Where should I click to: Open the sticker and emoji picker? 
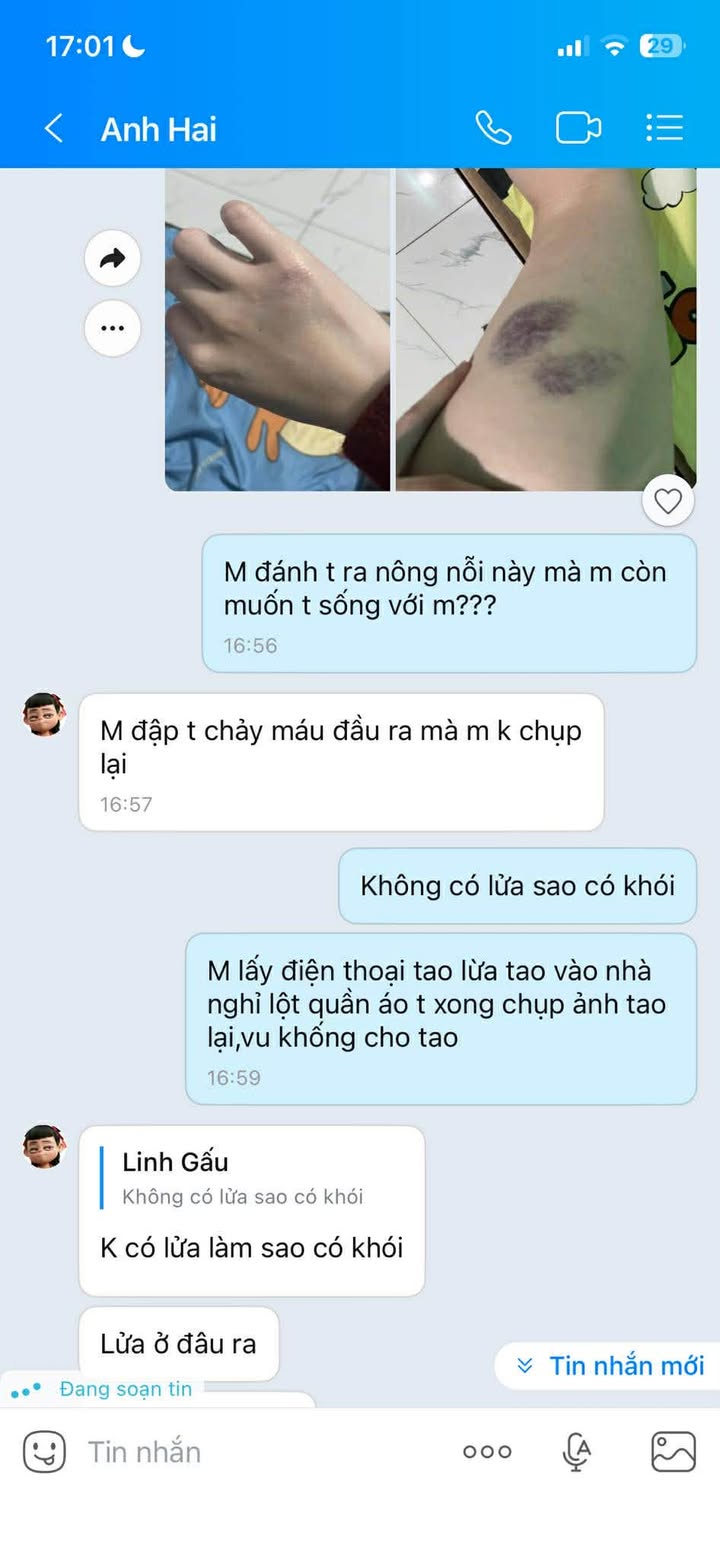[x=44, y=1451]
